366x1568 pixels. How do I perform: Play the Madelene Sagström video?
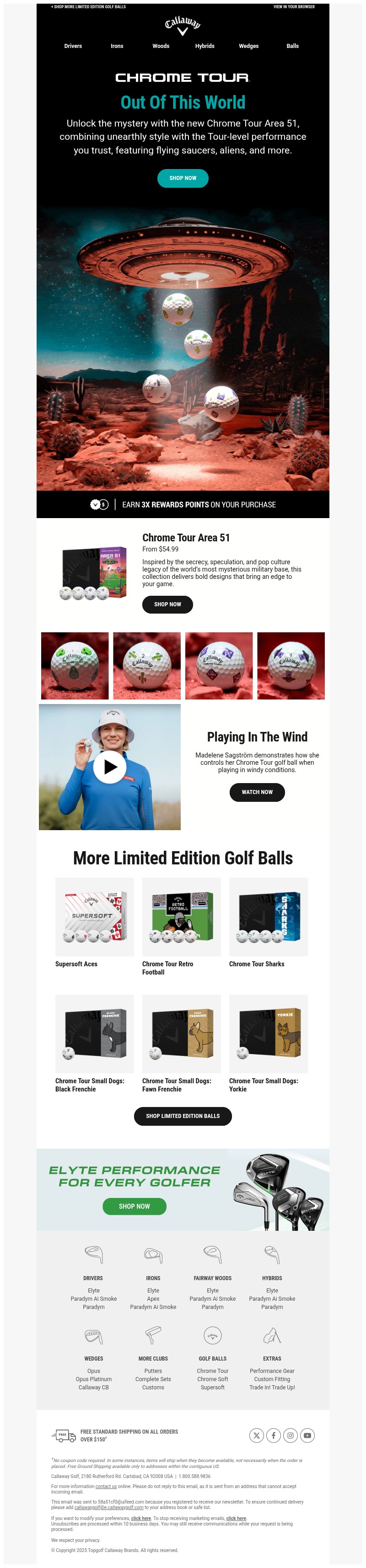coord(110,767)
